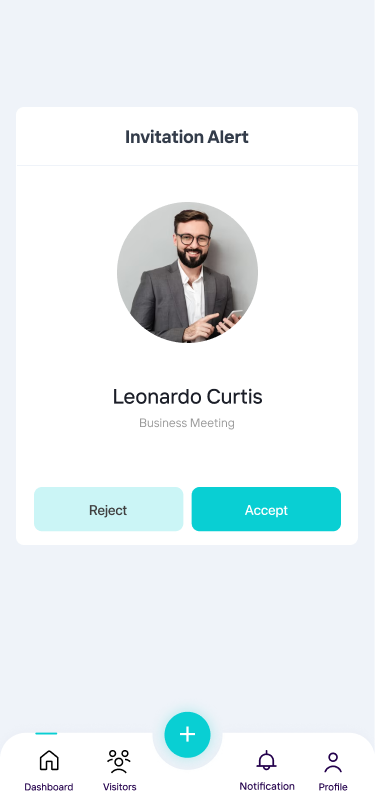
Task: Switch to the Profile tab
Action: coord(333,771)
